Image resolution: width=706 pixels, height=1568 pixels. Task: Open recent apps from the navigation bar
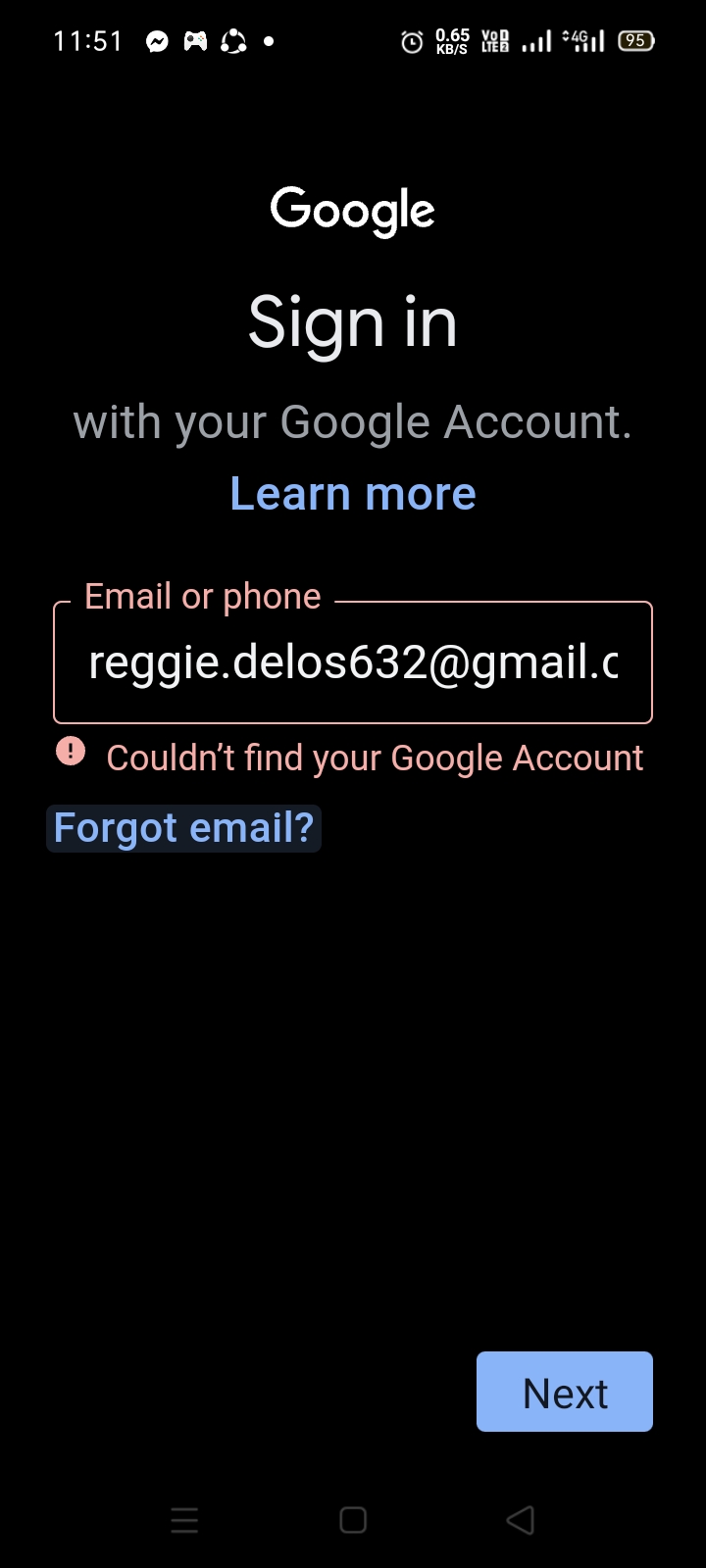(x=184, y=1520)
